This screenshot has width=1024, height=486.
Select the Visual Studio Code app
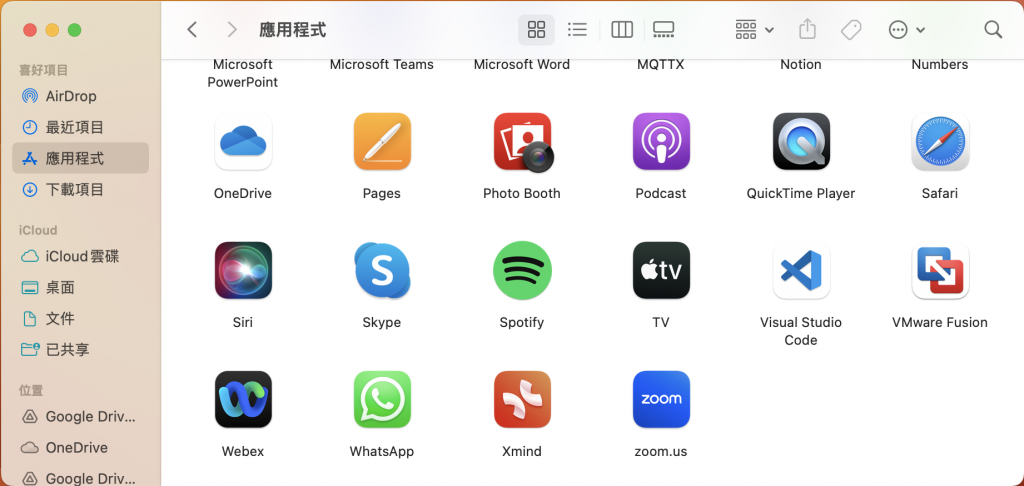coord(801,270)
